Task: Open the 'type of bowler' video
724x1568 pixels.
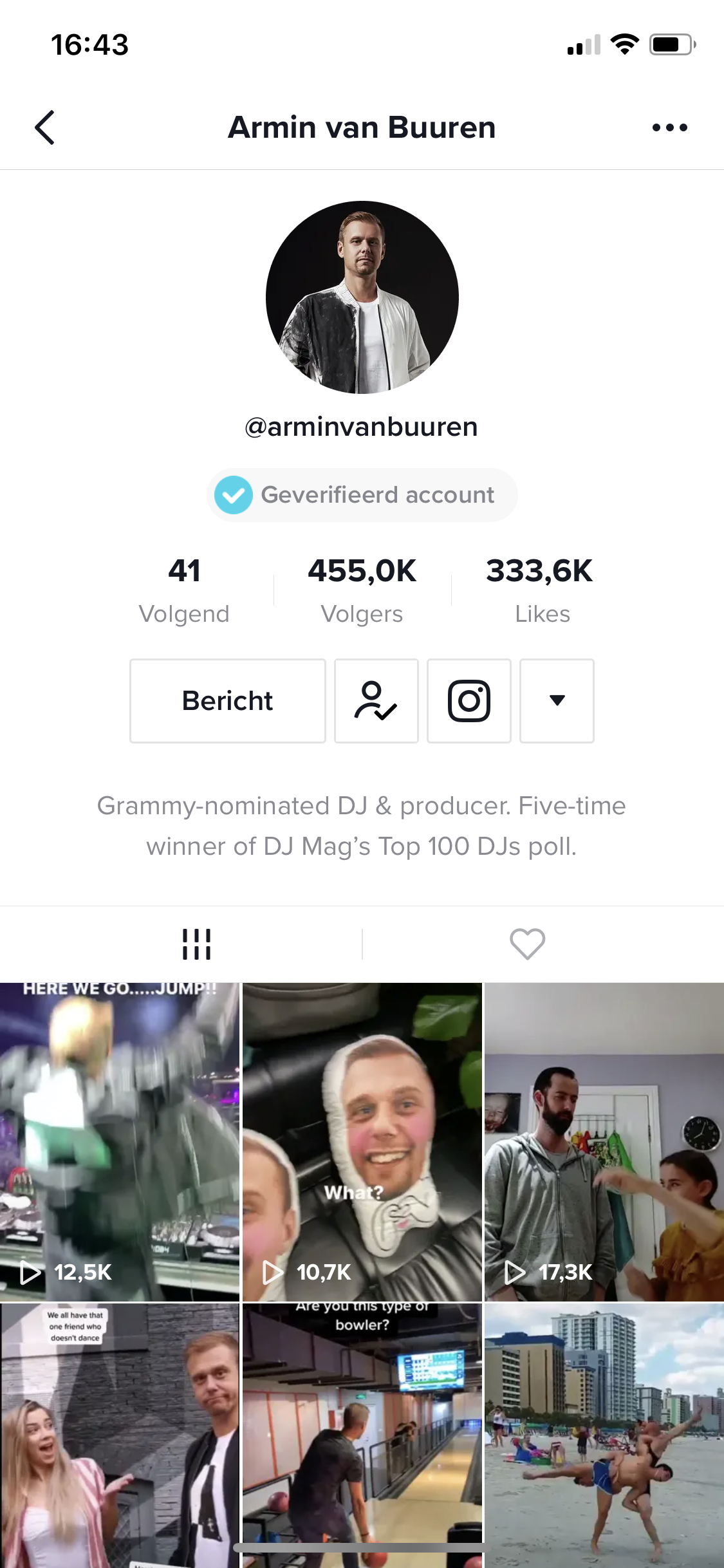Action: click(362, 1435)
